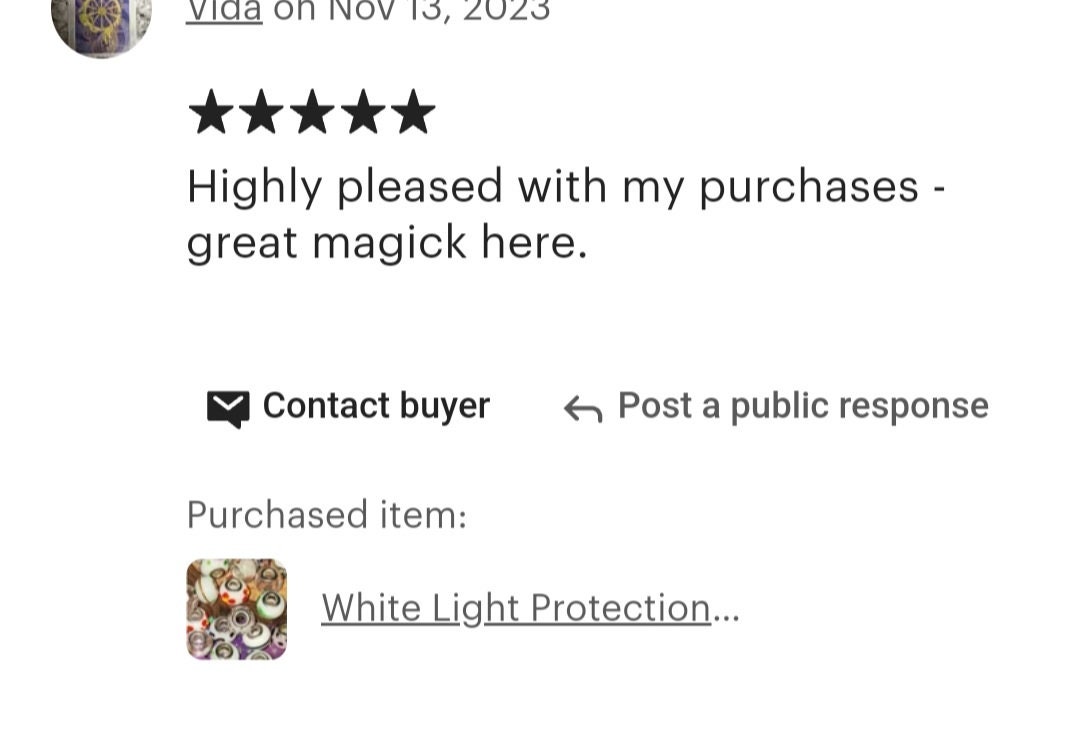
Task: Tap Vida's avatar picture
Action: coord(101,20)
